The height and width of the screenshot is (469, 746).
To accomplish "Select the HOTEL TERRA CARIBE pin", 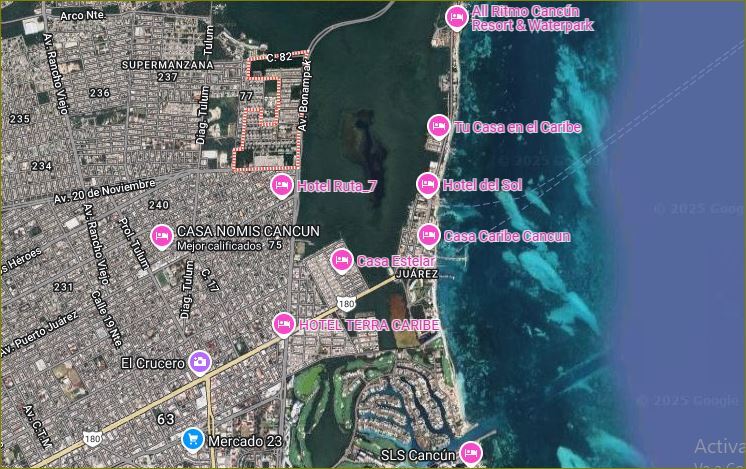I will [283, 324].
